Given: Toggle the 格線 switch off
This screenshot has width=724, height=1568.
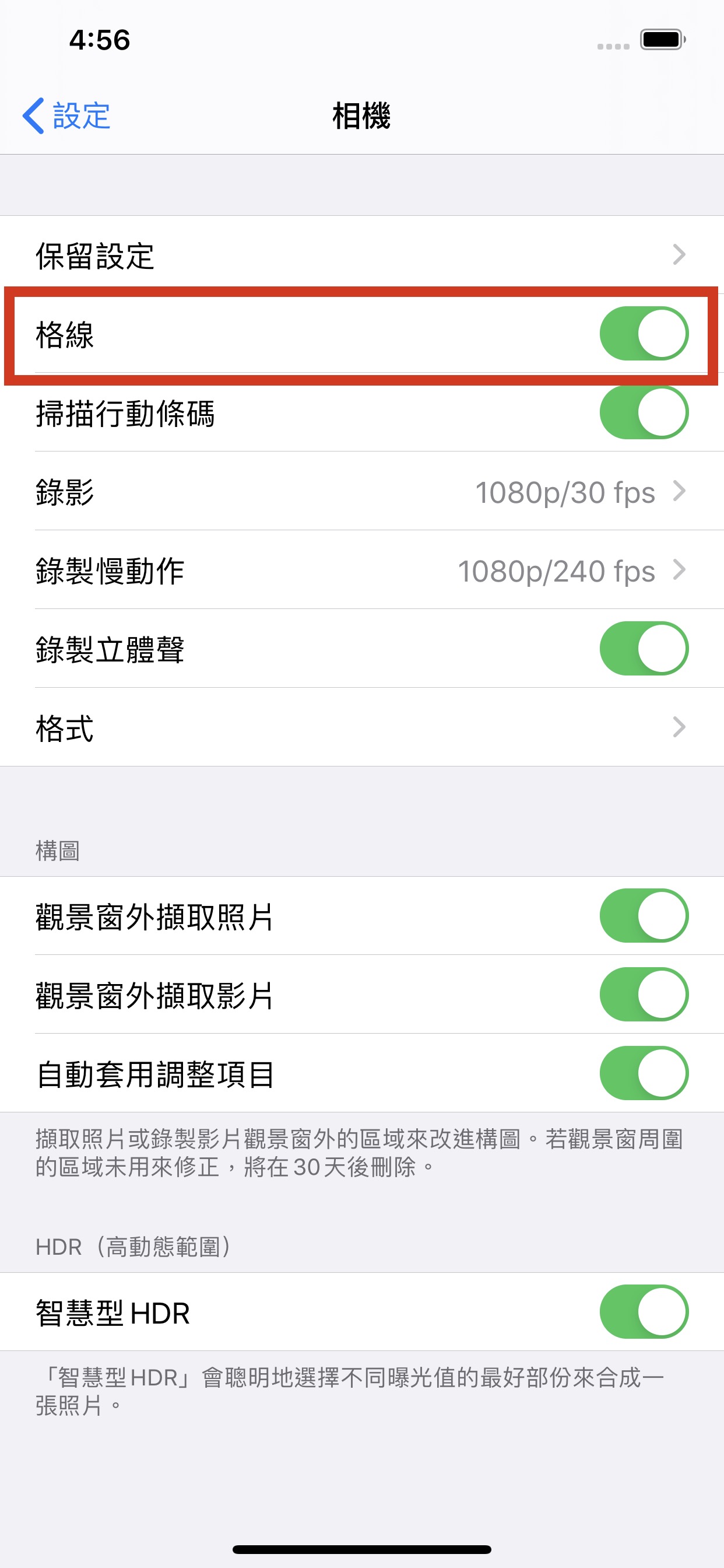Looking at the screenshot, I should (643, 334).
